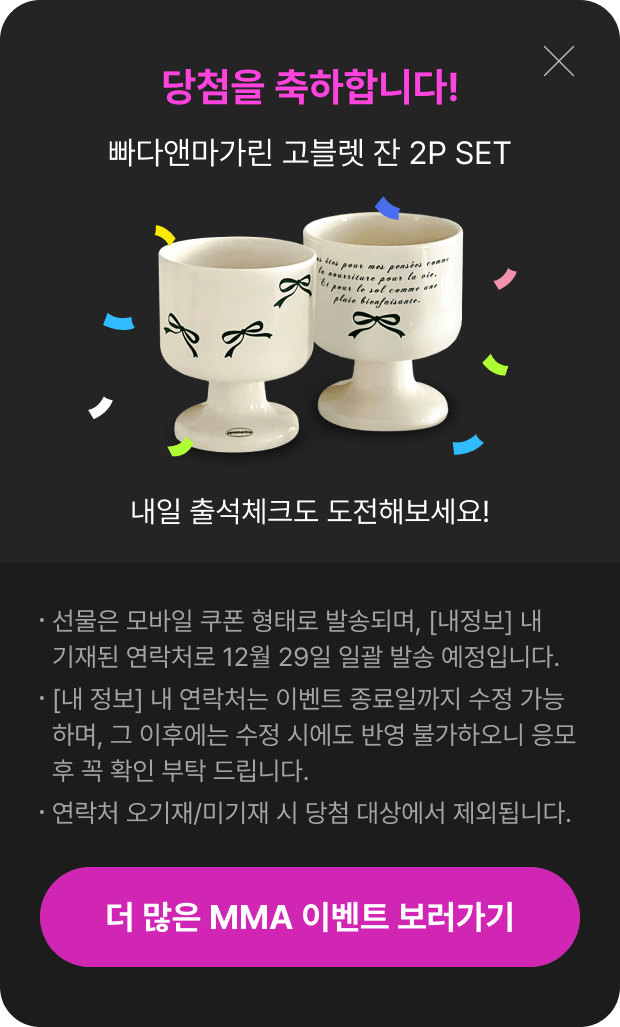Tap 더 많은 MMA 이벤트 보러가기 button

[x=310, y=916]
